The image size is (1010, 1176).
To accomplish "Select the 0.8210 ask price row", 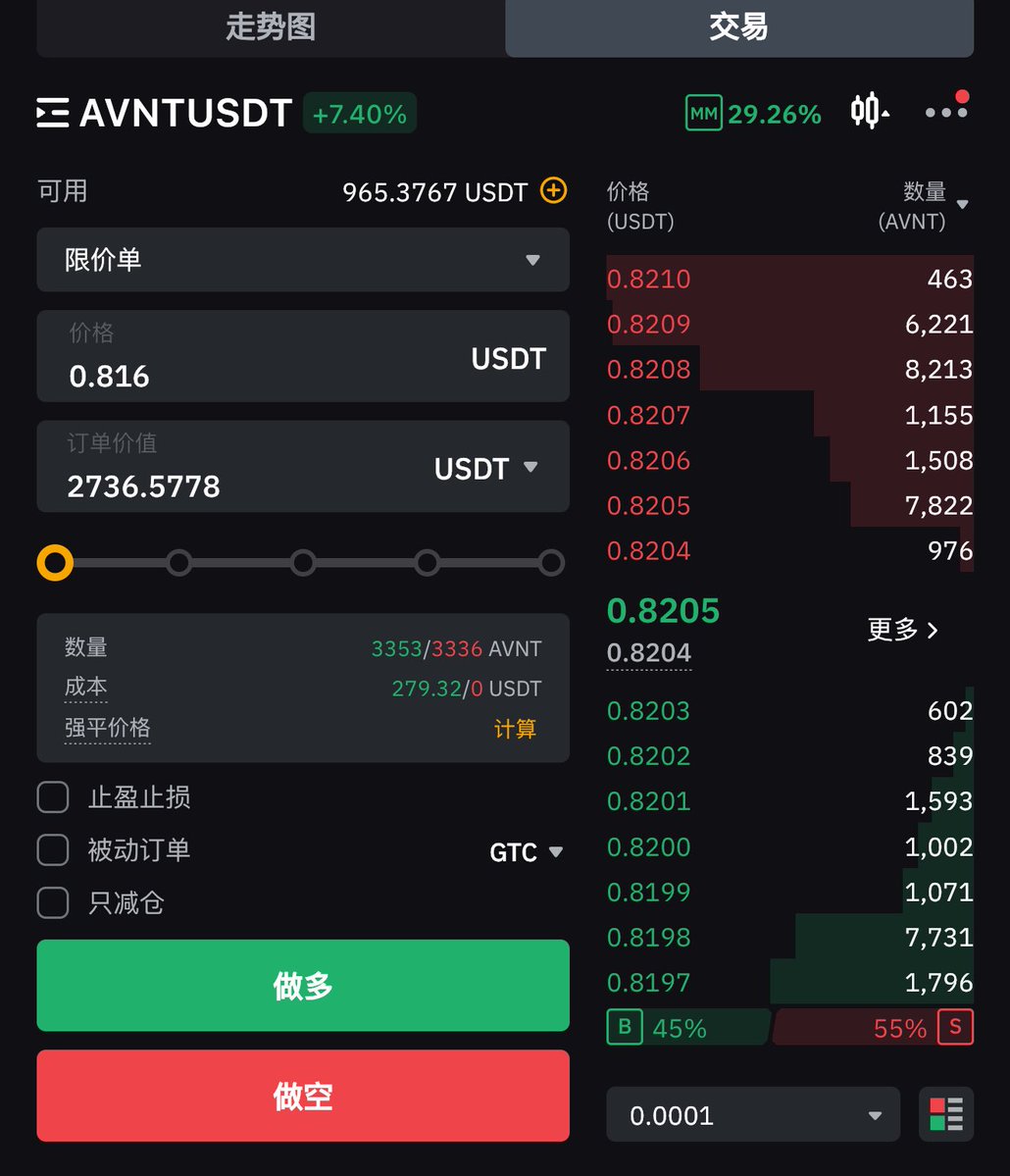I will point(789,279).
